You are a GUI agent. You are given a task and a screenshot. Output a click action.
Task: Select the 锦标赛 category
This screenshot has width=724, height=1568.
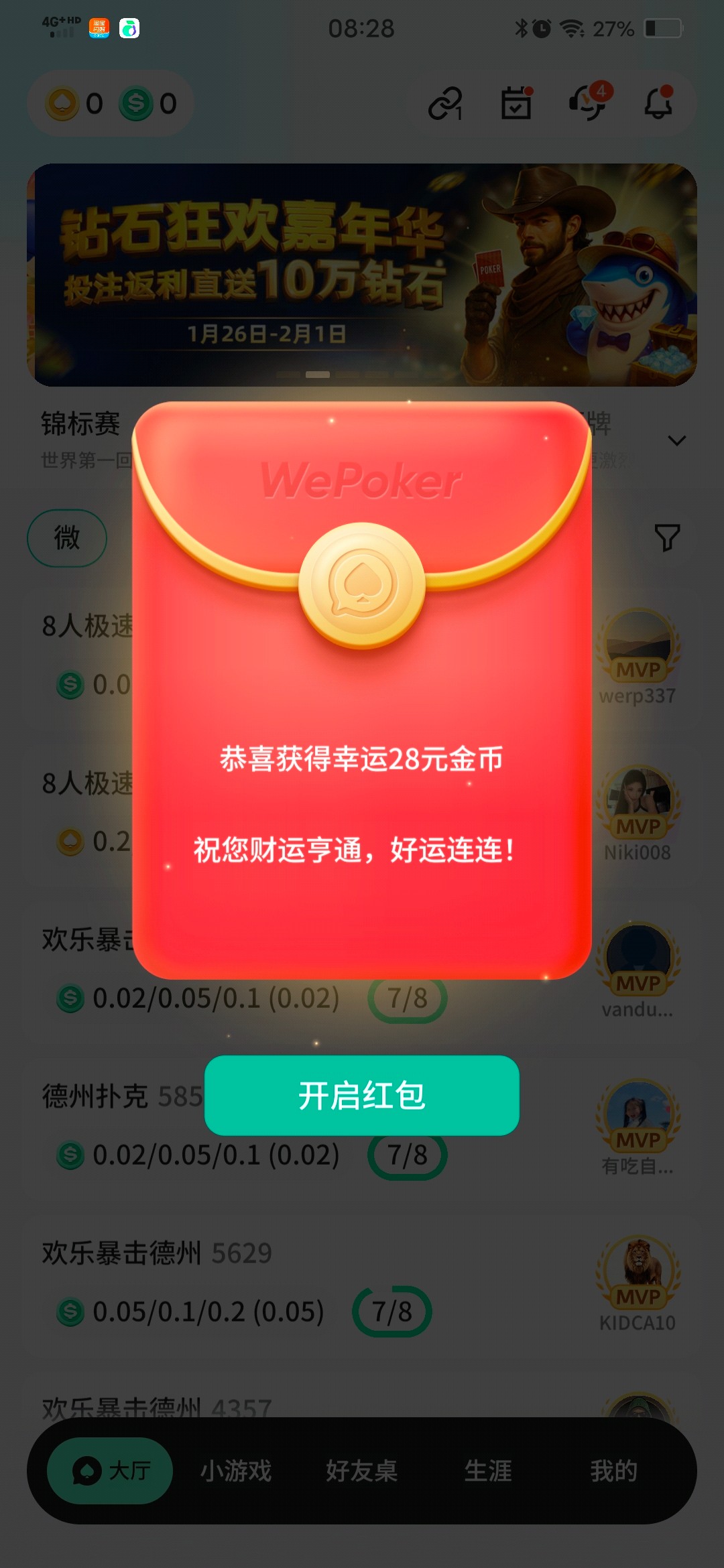point(80,424)
